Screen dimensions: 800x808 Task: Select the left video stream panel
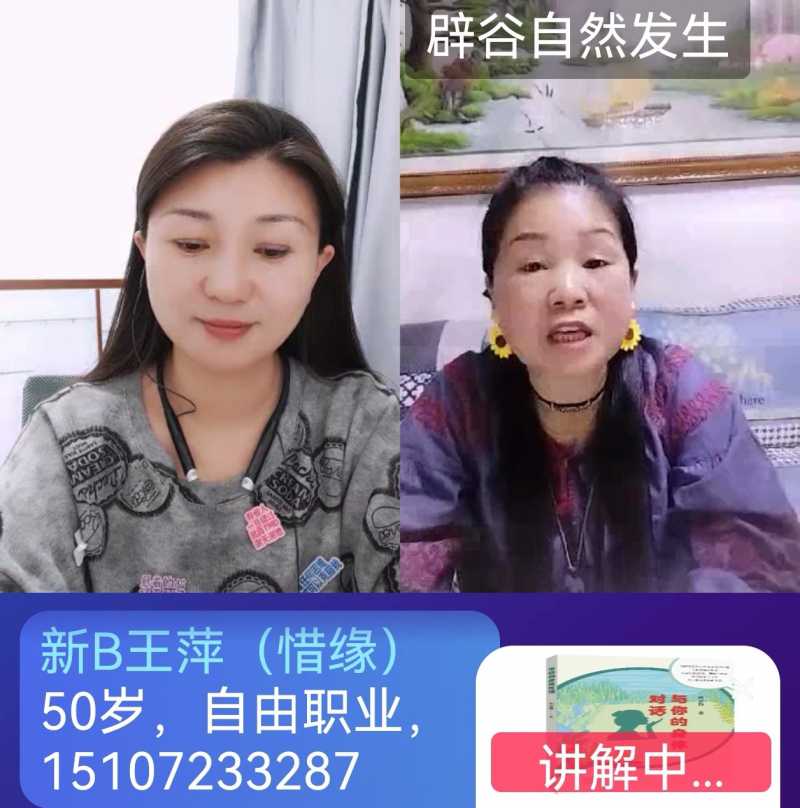[200, 300]
